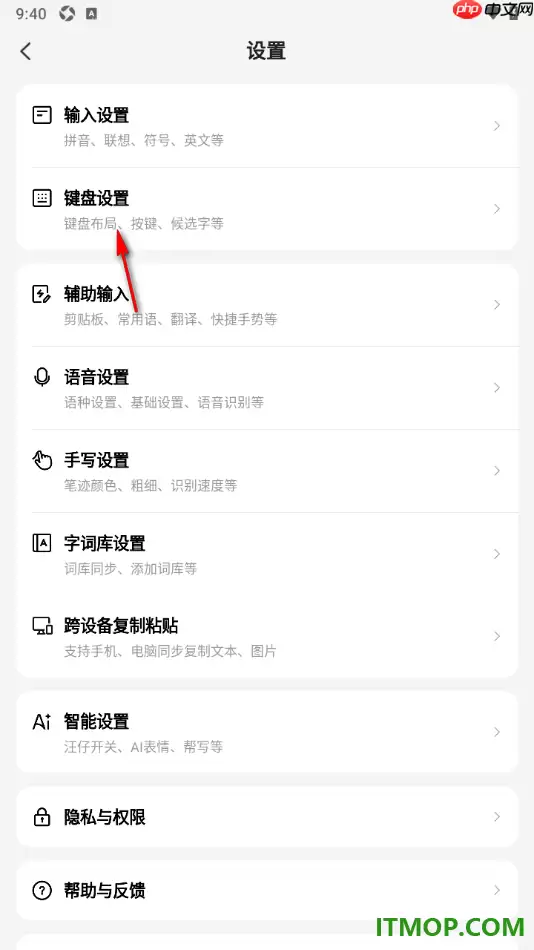Open 辅助输入 settings
Image resolution: width=534 pixels, height=950 pixels.
click(x=267, y=305)
